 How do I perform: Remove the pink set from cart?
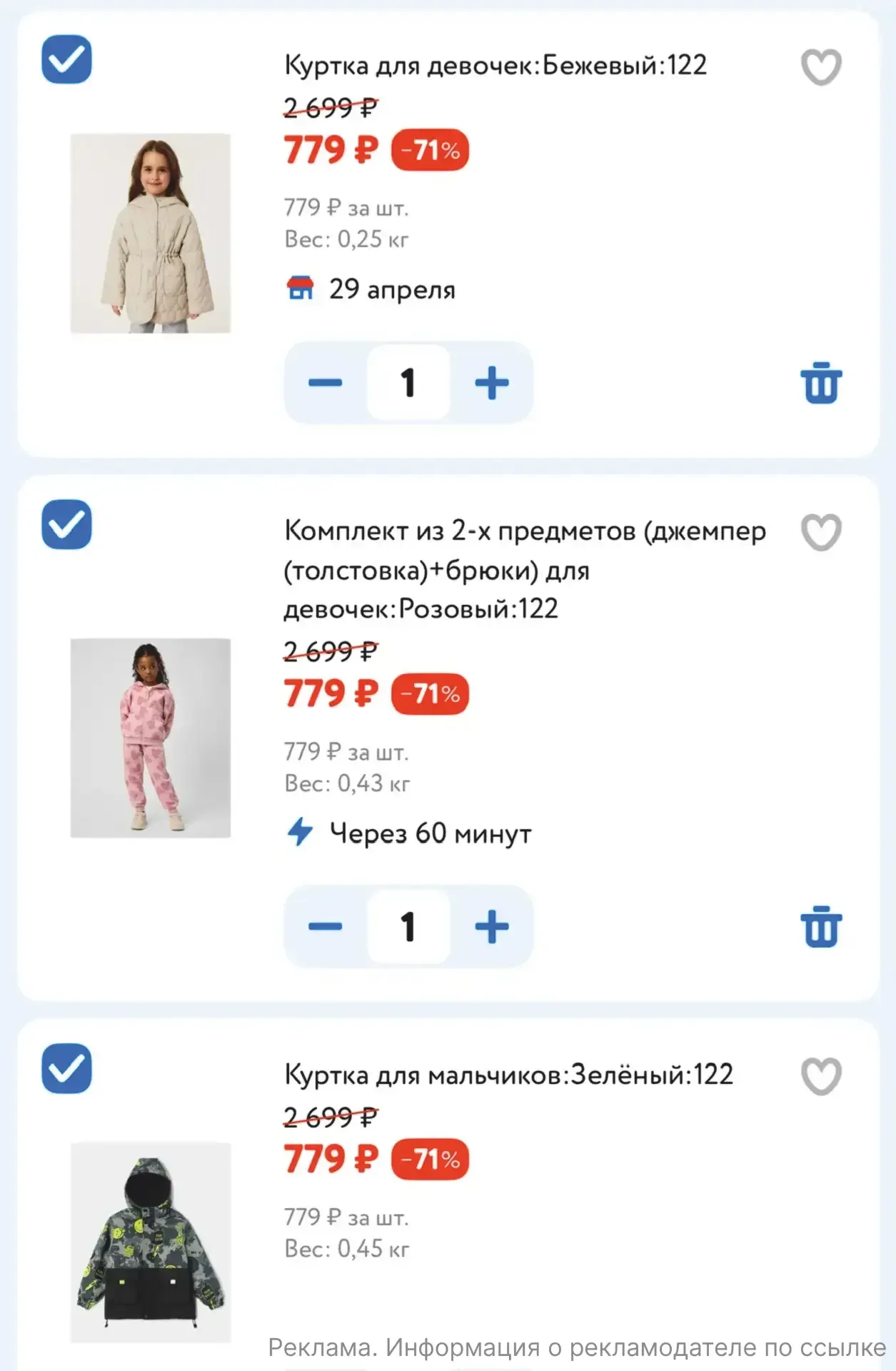pyautogui.click(x=821, y=928)
